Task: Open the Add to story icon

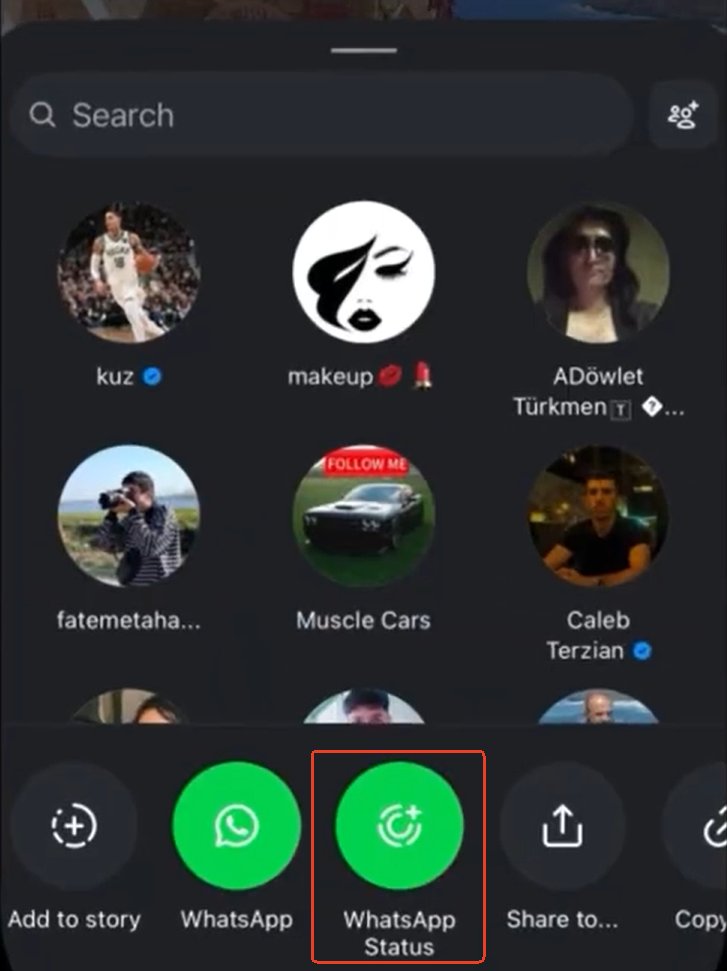Action: tap(73, 826)
